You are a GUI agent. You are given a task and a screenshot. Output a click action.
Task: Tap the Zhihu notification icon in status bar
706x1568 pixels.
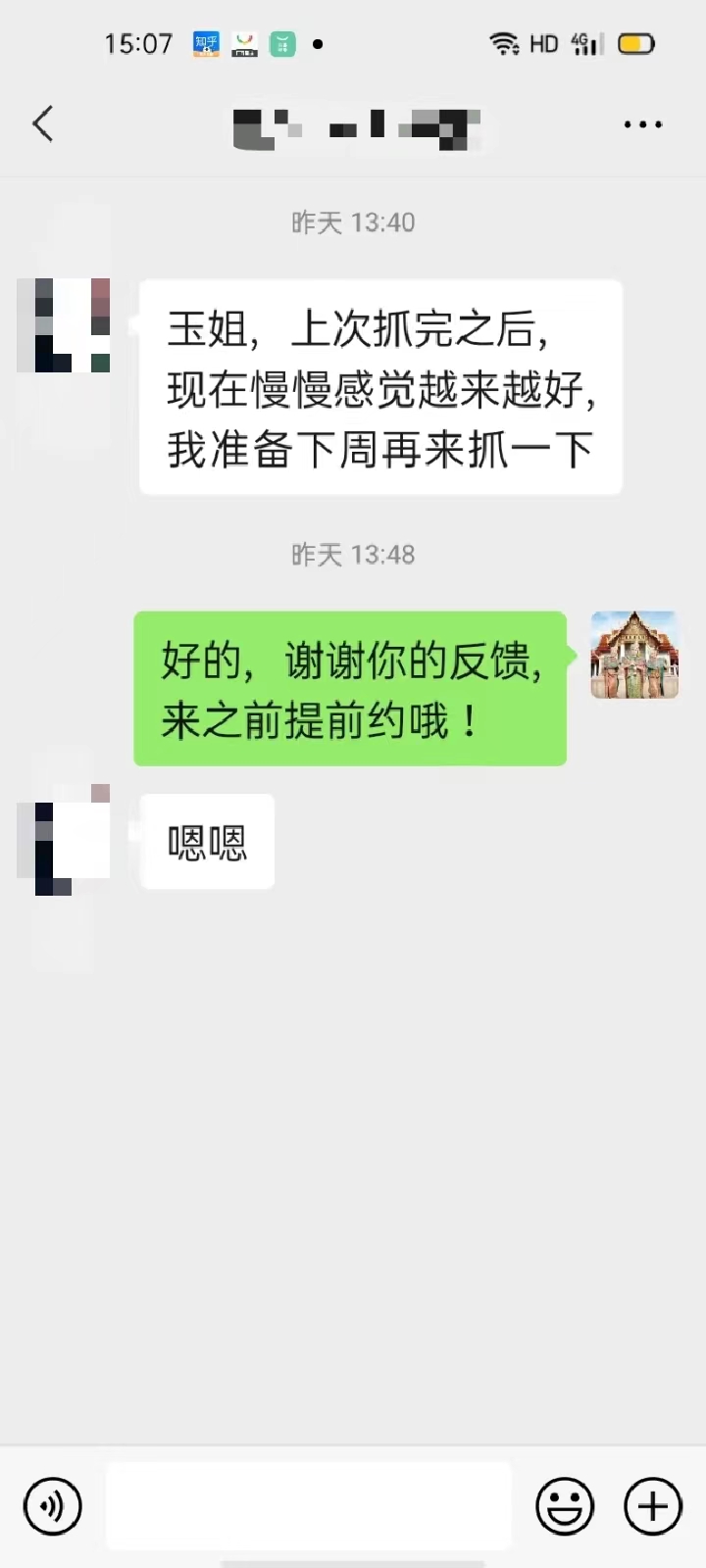(204, 43)
